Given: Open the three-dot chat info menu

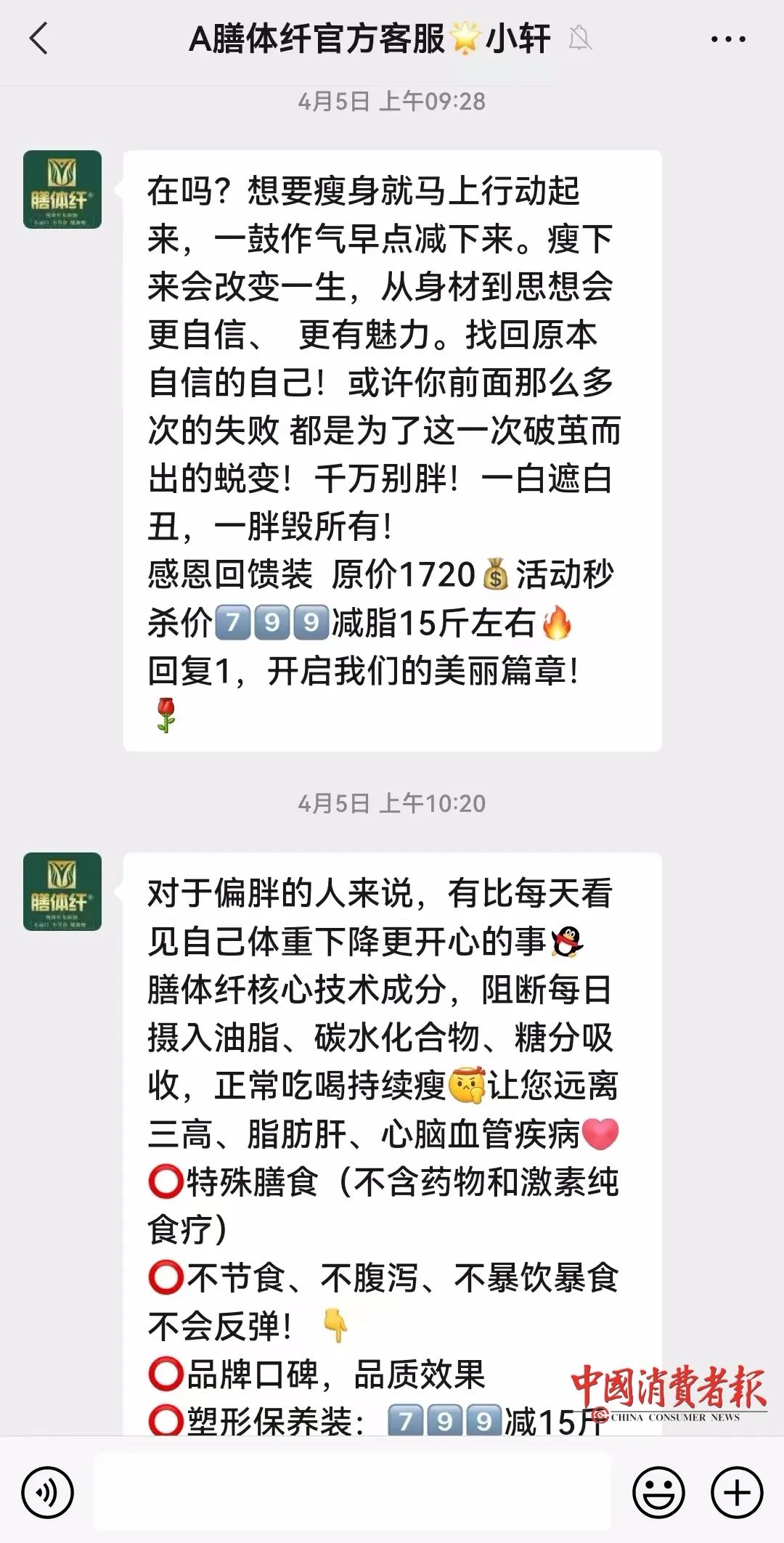Looking at the screenshot, I should tap(727, 40).
